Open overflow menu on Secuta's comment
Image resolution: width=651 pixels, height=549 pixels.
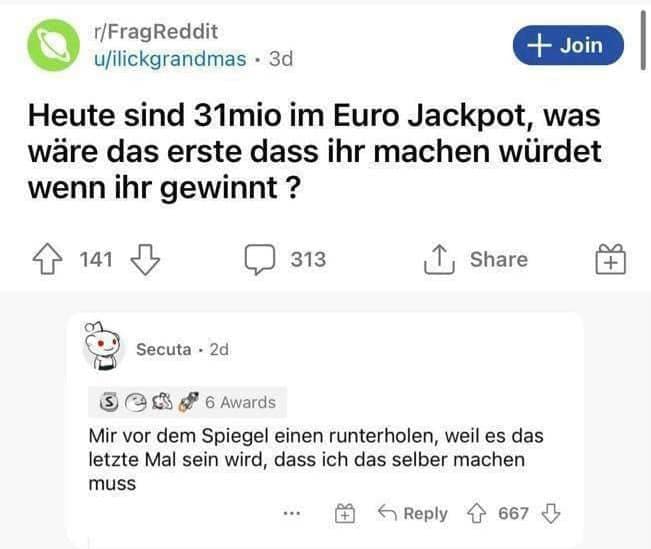(x=291, y=514)
